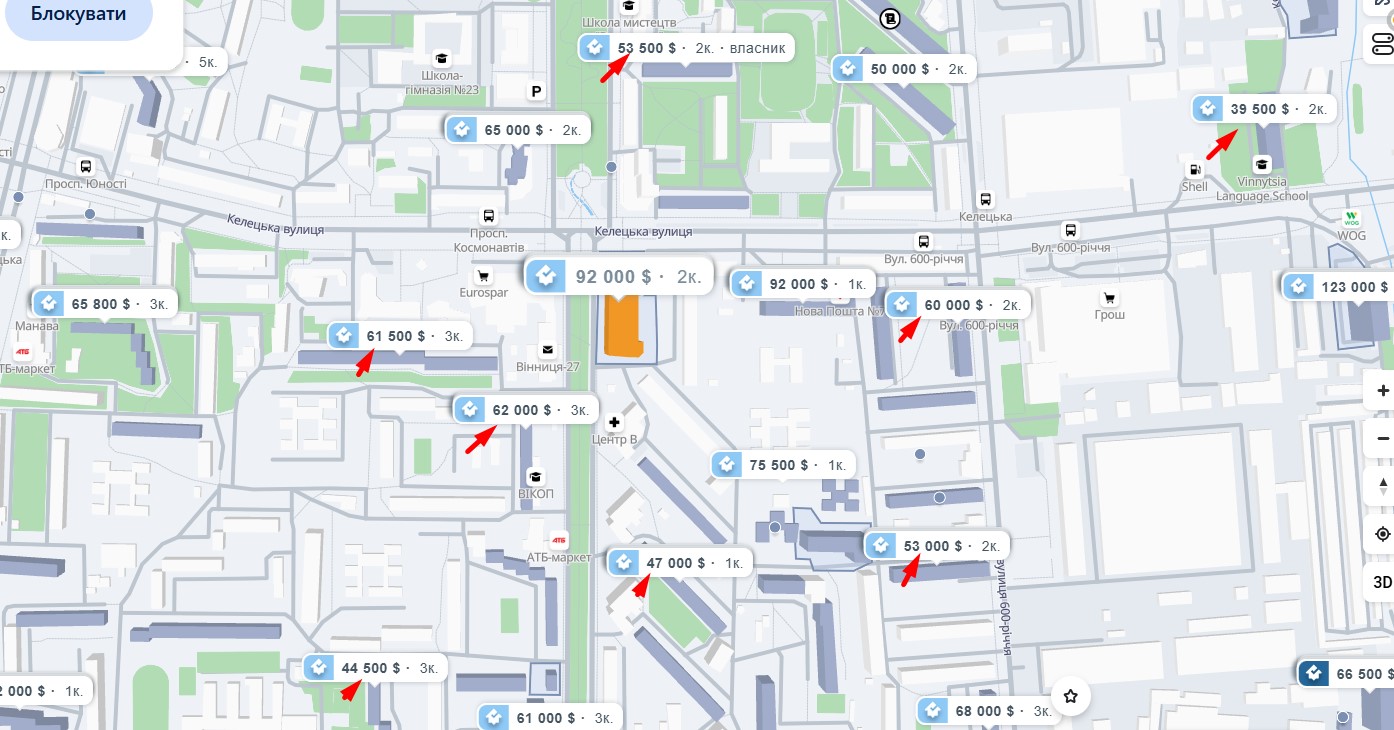Open the 53 000 $ 2к. listing marker
The height and width of the screenshot is (730, 1394).
click(936, 546)
